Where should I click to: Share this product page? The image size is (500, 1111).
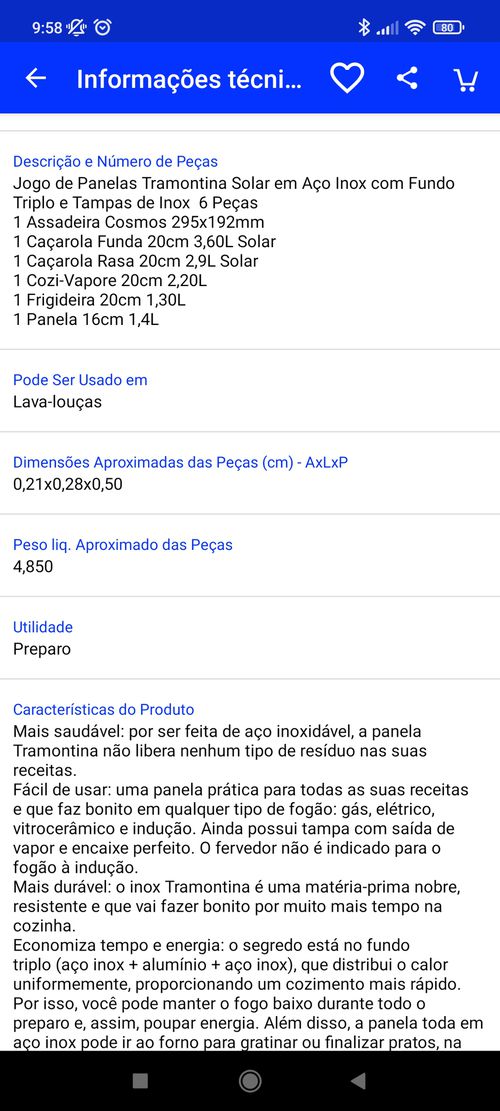[x=407, y=78]
